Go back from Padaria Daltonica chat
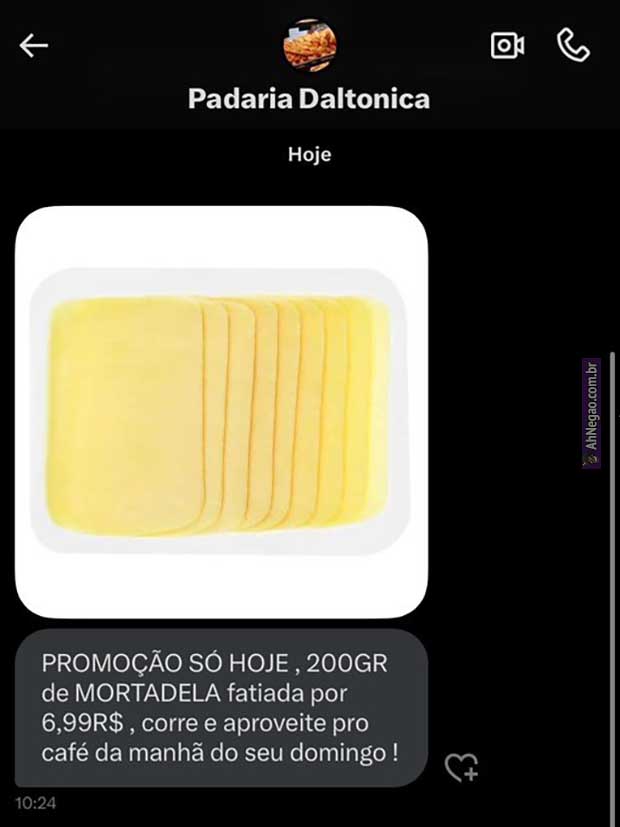The width and height of the screenshot is (620, 827). pyautogui.click(x=34, y=46)
